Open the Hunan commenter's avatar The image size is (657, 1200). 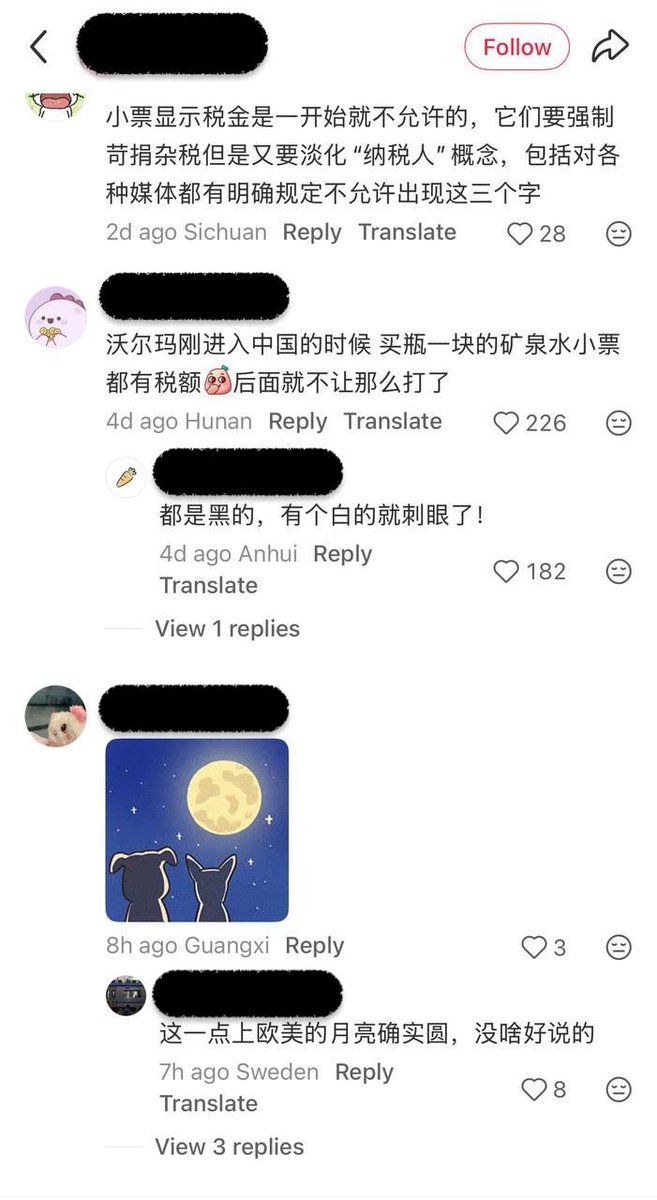coord(55,317)
